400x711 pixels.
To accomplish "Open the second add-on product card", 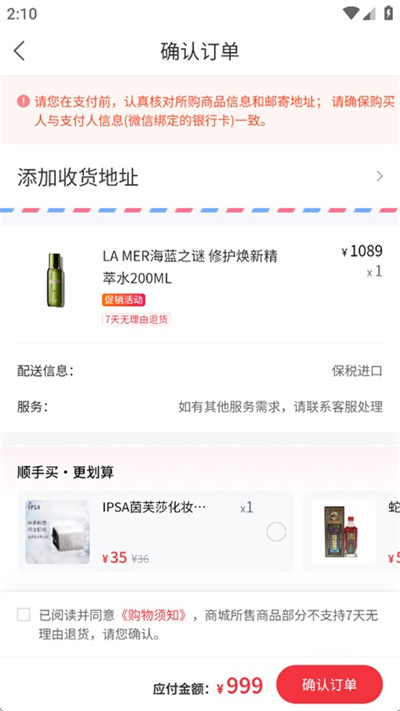I will pyautogui.click(x=351, y=531).
